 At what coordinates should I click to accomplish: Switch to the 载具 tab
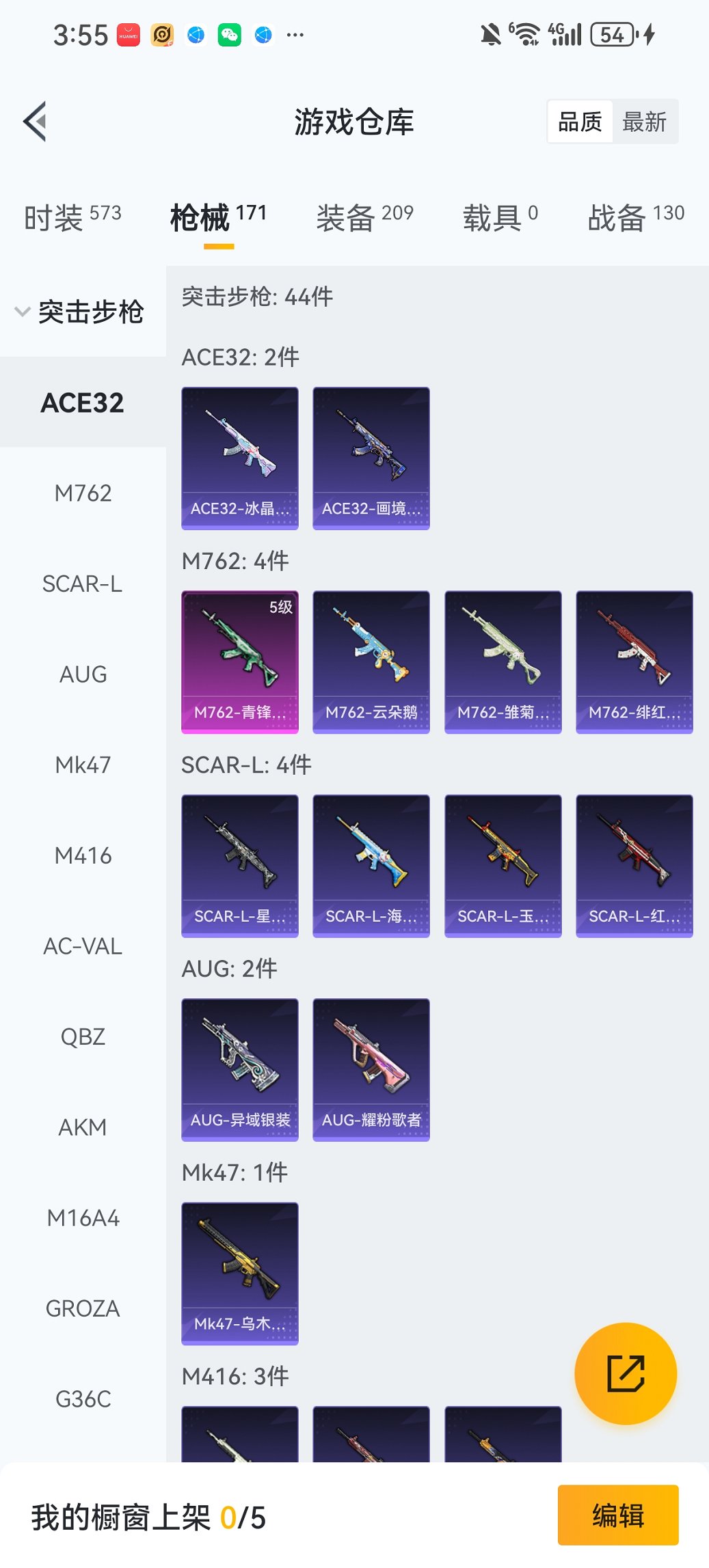[x=500, y=218]
